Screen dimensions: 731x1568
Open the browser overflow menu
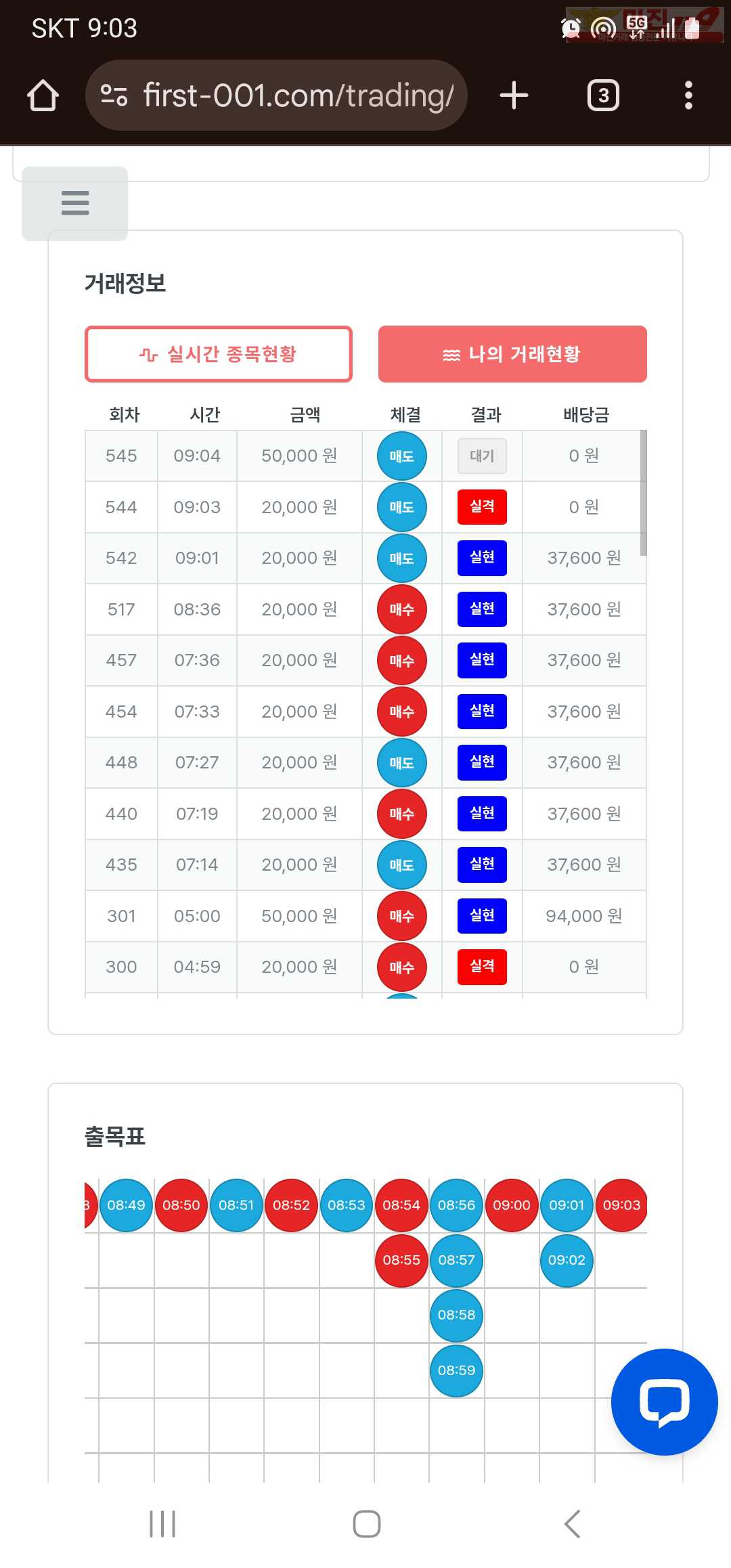(688, 95)
